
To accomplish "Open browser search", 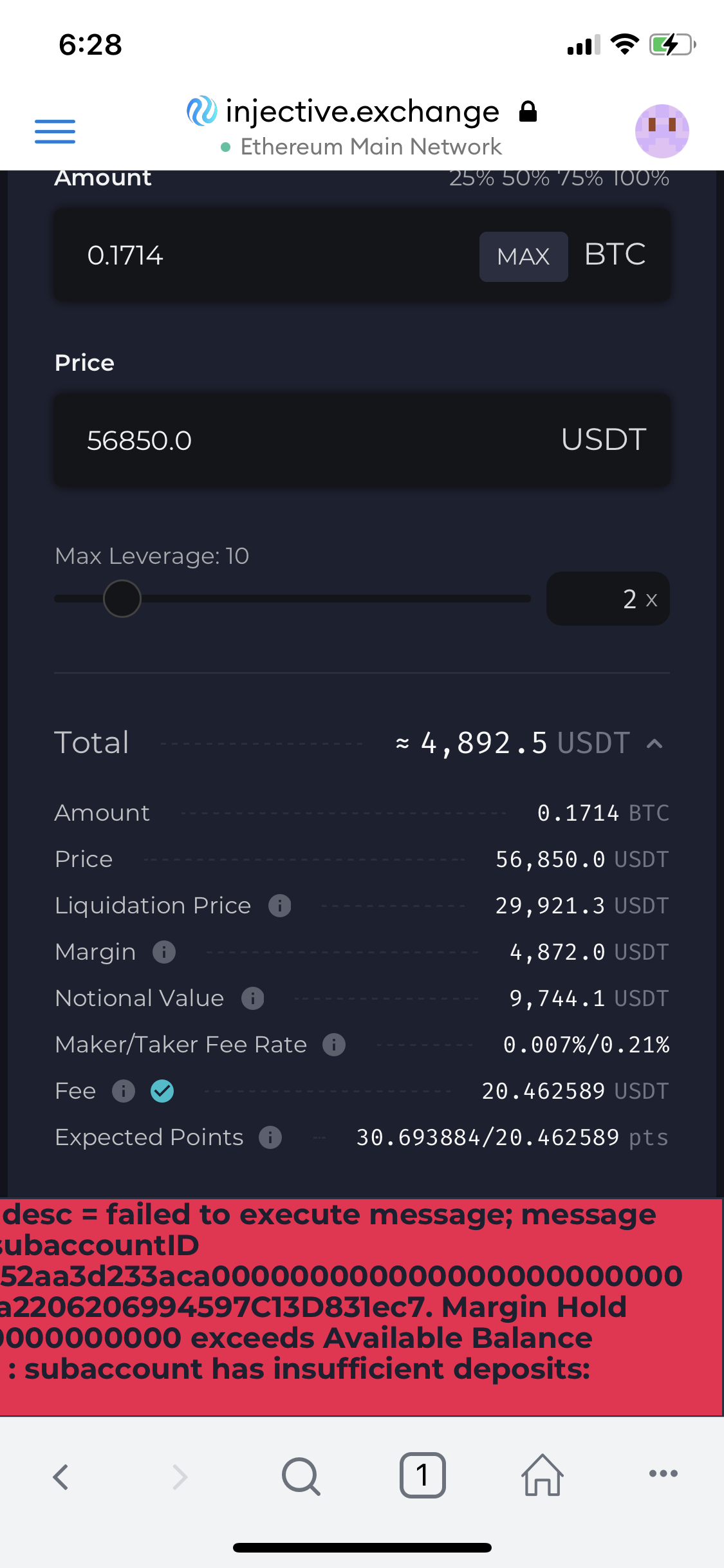I will (301, 1475).
